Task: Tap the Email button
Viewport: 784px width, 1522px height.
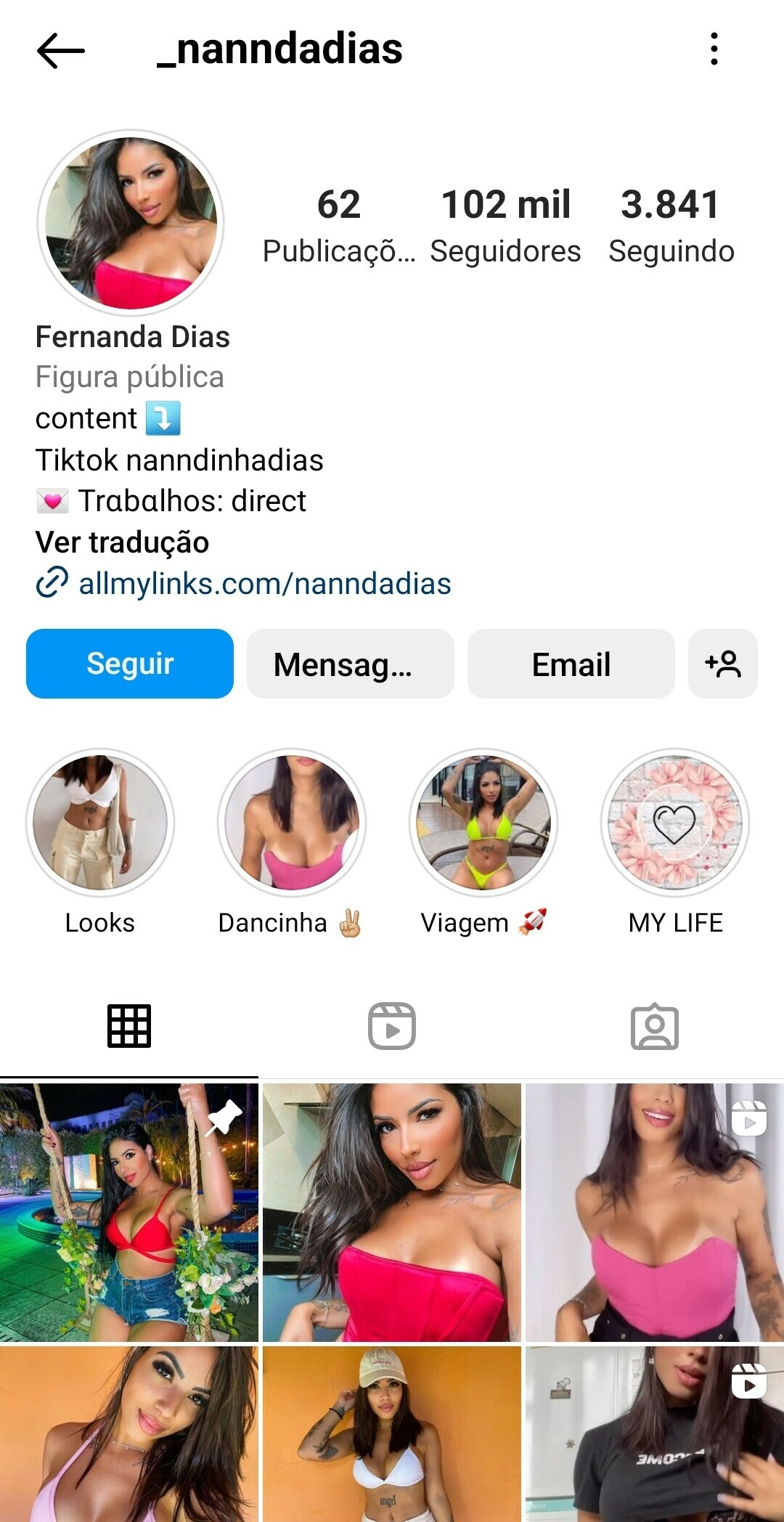Action: 571,664
